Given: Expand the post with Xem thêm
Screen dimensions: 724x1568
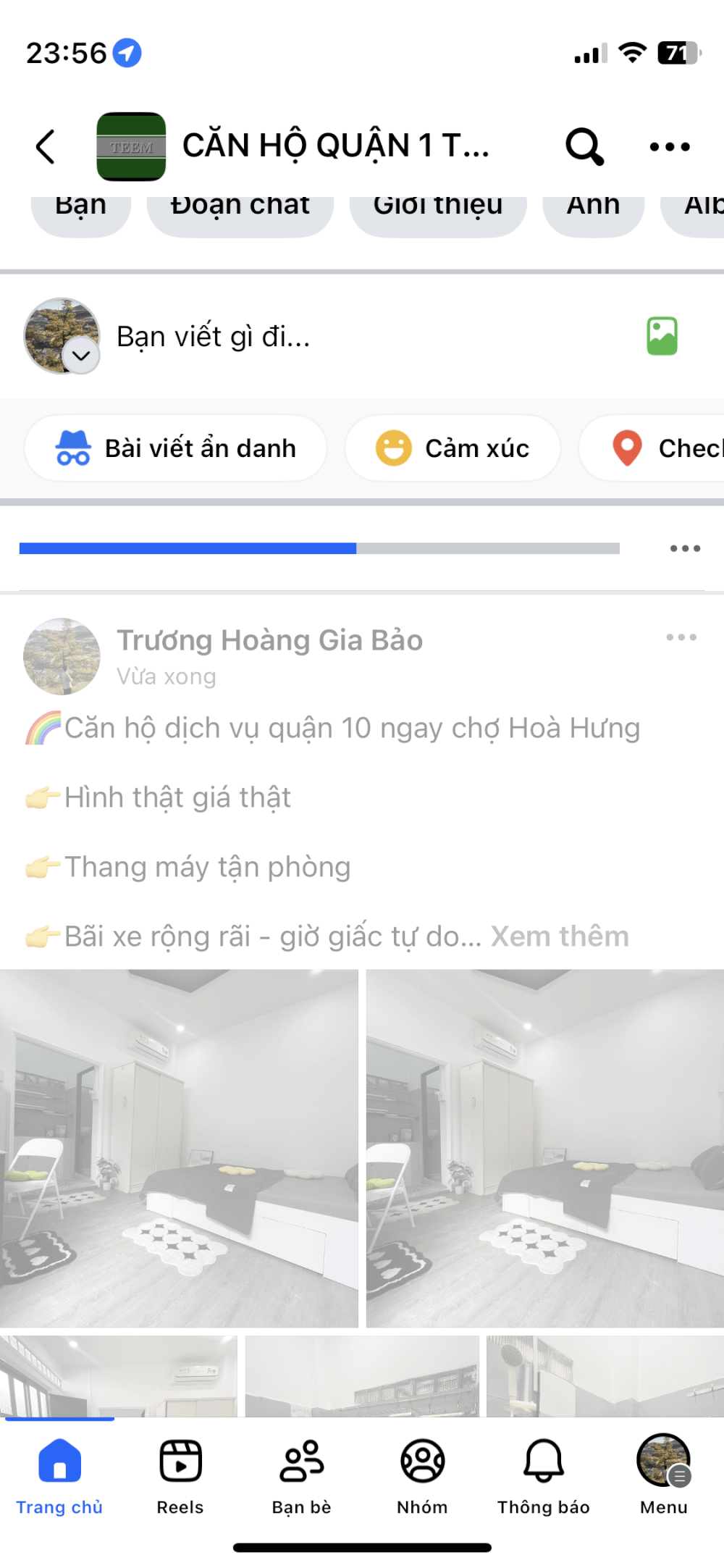Looking at the screenshot, I should (558, 935).
